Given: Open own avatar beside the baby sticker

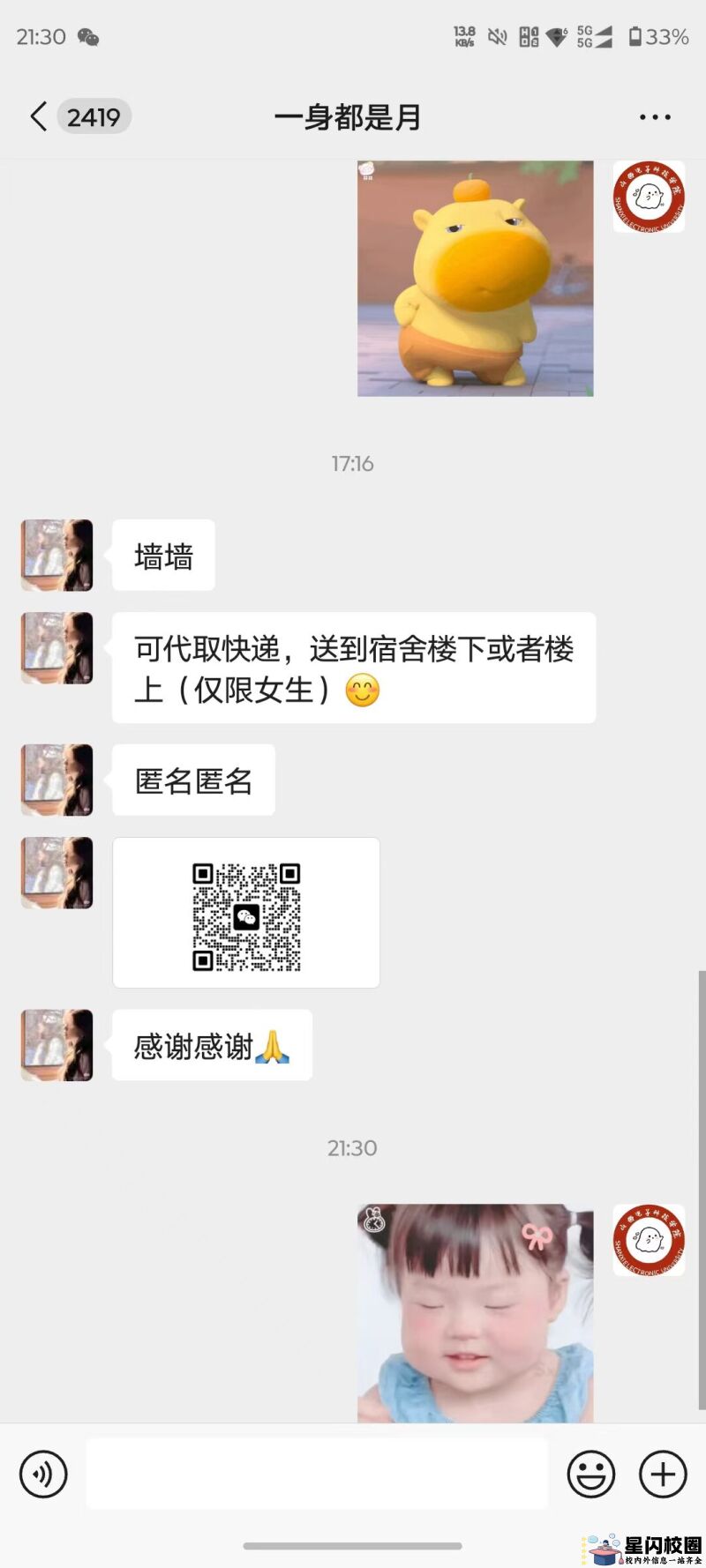Looking at the screenshot, I should (x=649, y=1239).
